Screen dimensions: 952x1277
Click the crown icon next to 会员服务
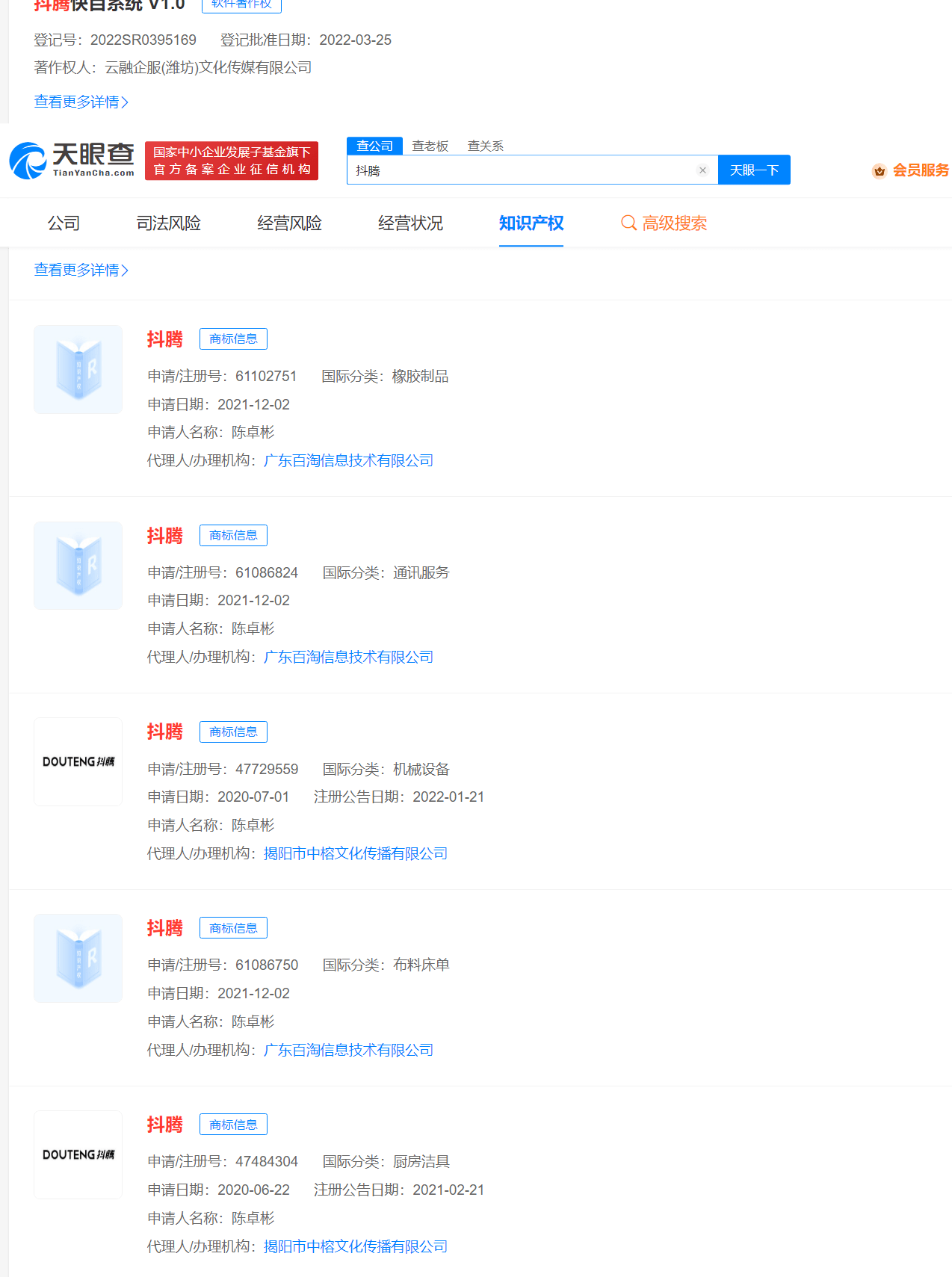tap(879, 170)
